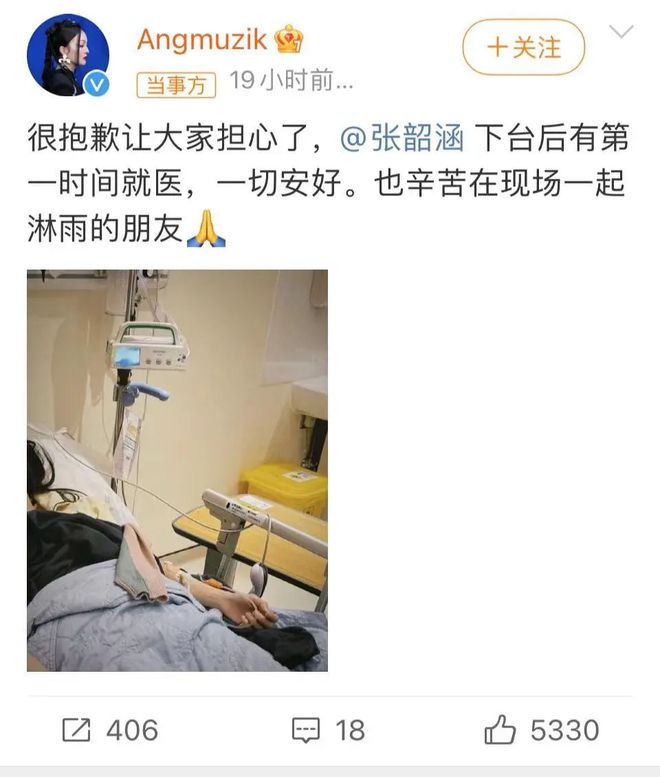This screenshot has height=777, width=660.
Task: Like this post with 5330 likes
Action: (x=542, y=730)
